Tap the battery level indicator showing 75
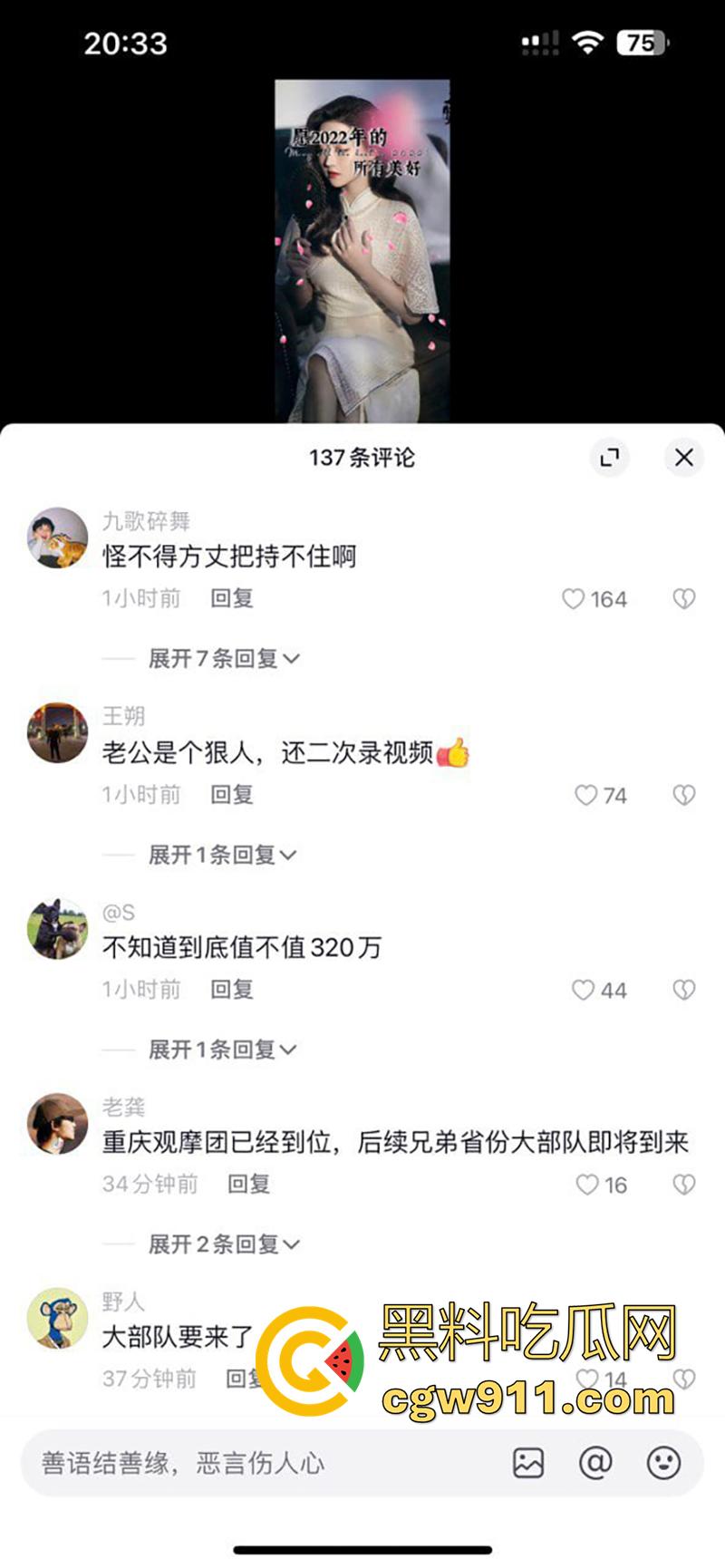The image size is (725, 1568). pos(643,43)
